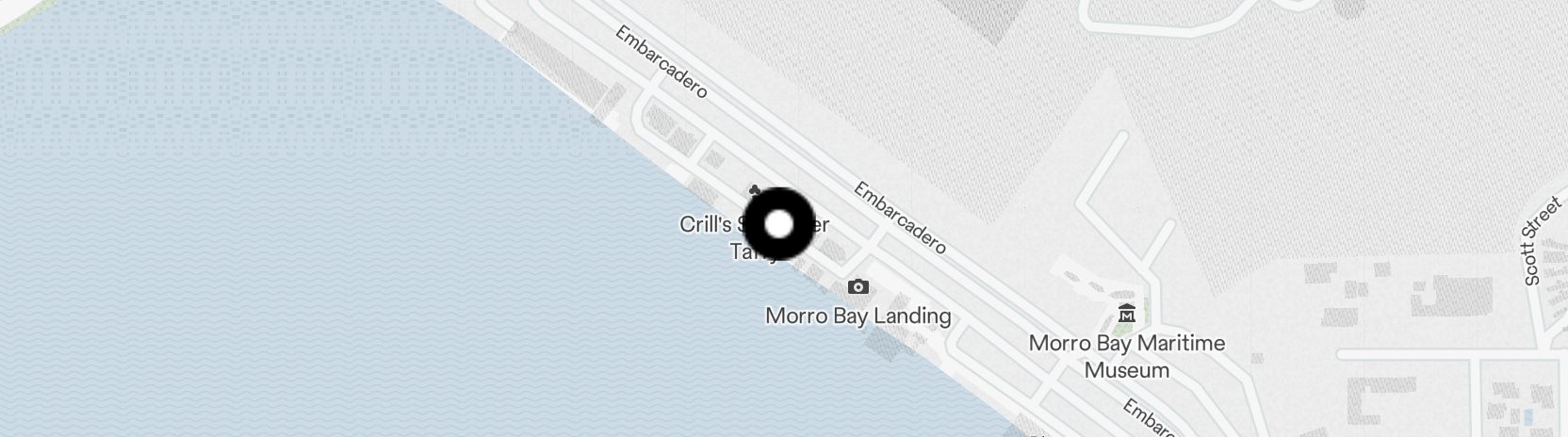Select the Morro Bay Maritime Museum marker
Image resolution: width=1568 pixels, height=437 pixels.
[1126, 313]
